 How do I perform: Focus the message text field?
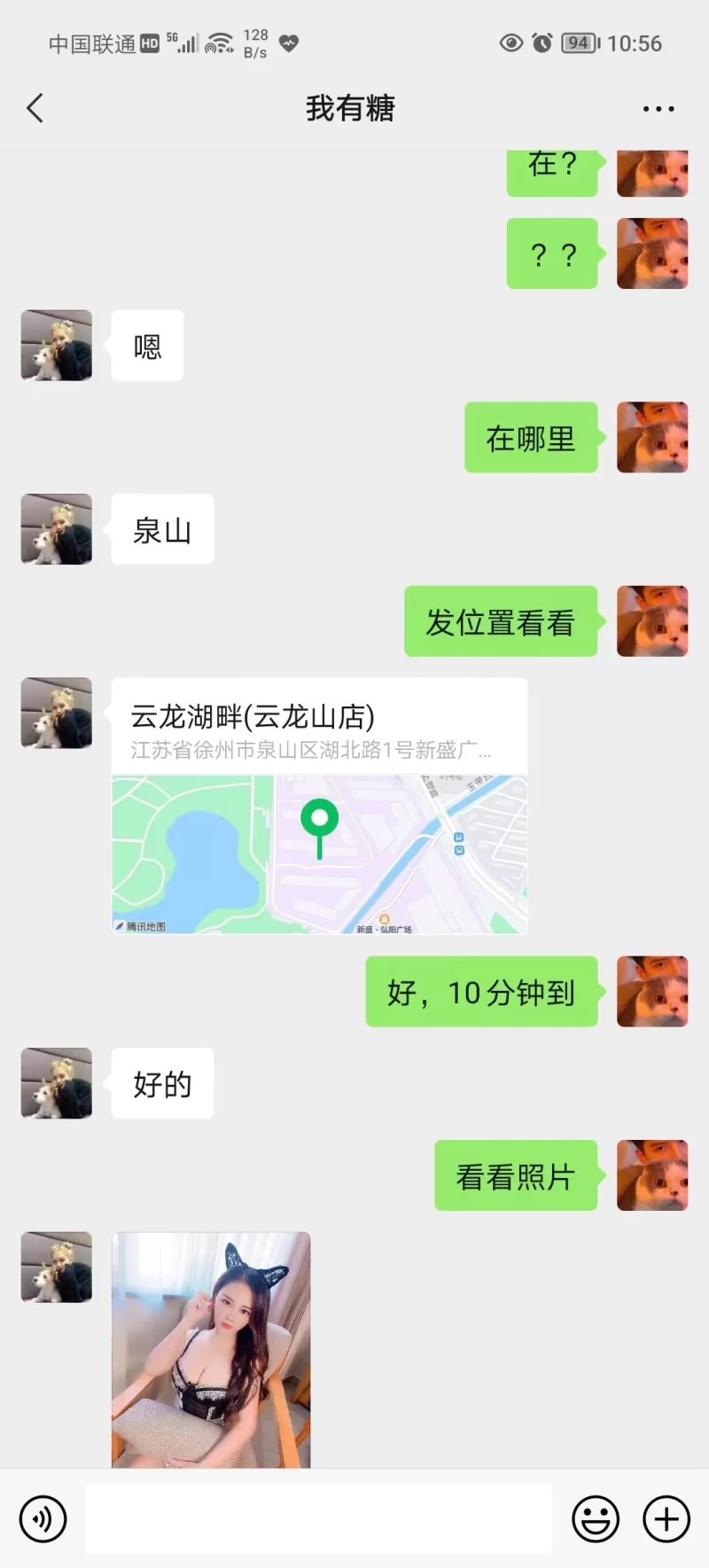coord(319,1518)
